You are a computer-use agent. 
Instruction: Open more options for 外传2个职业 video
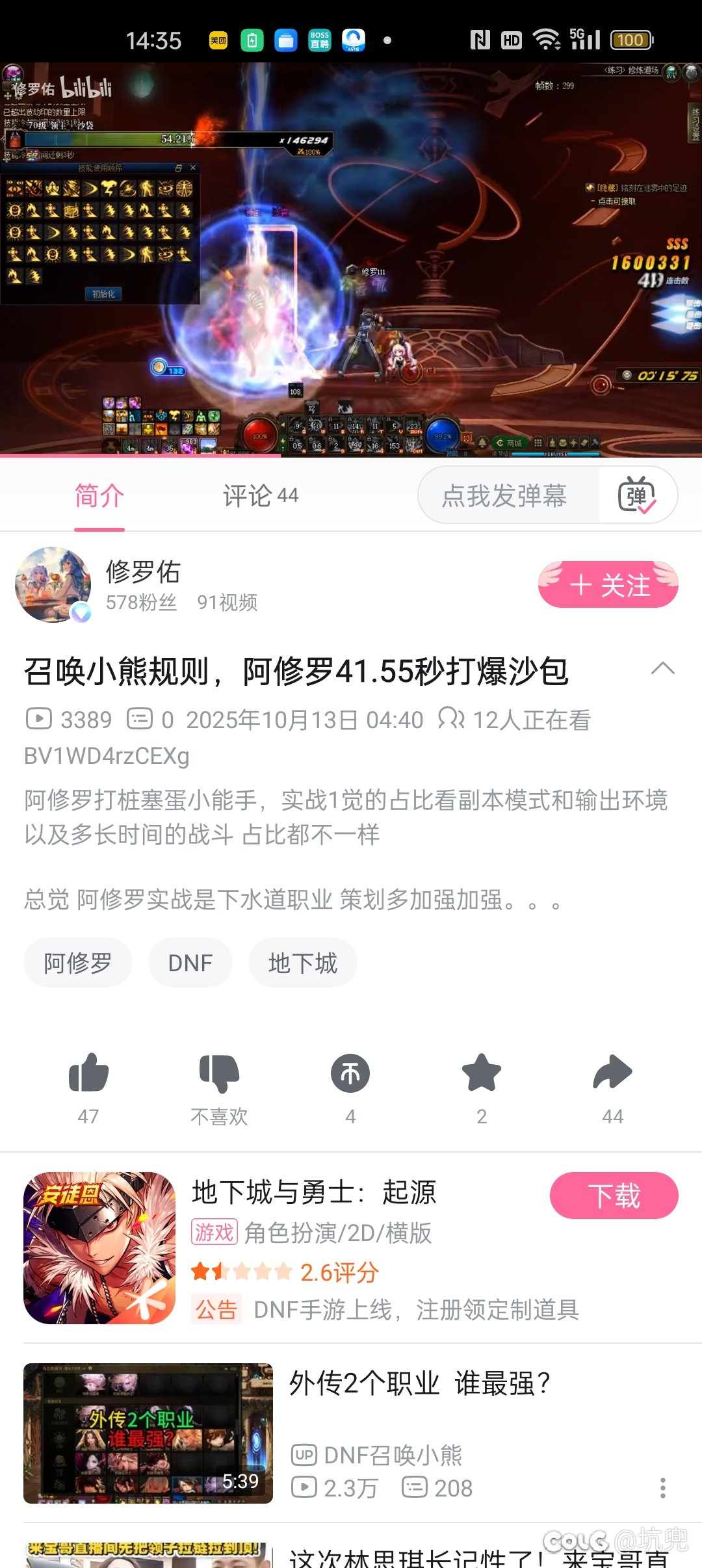[662, 1488]
